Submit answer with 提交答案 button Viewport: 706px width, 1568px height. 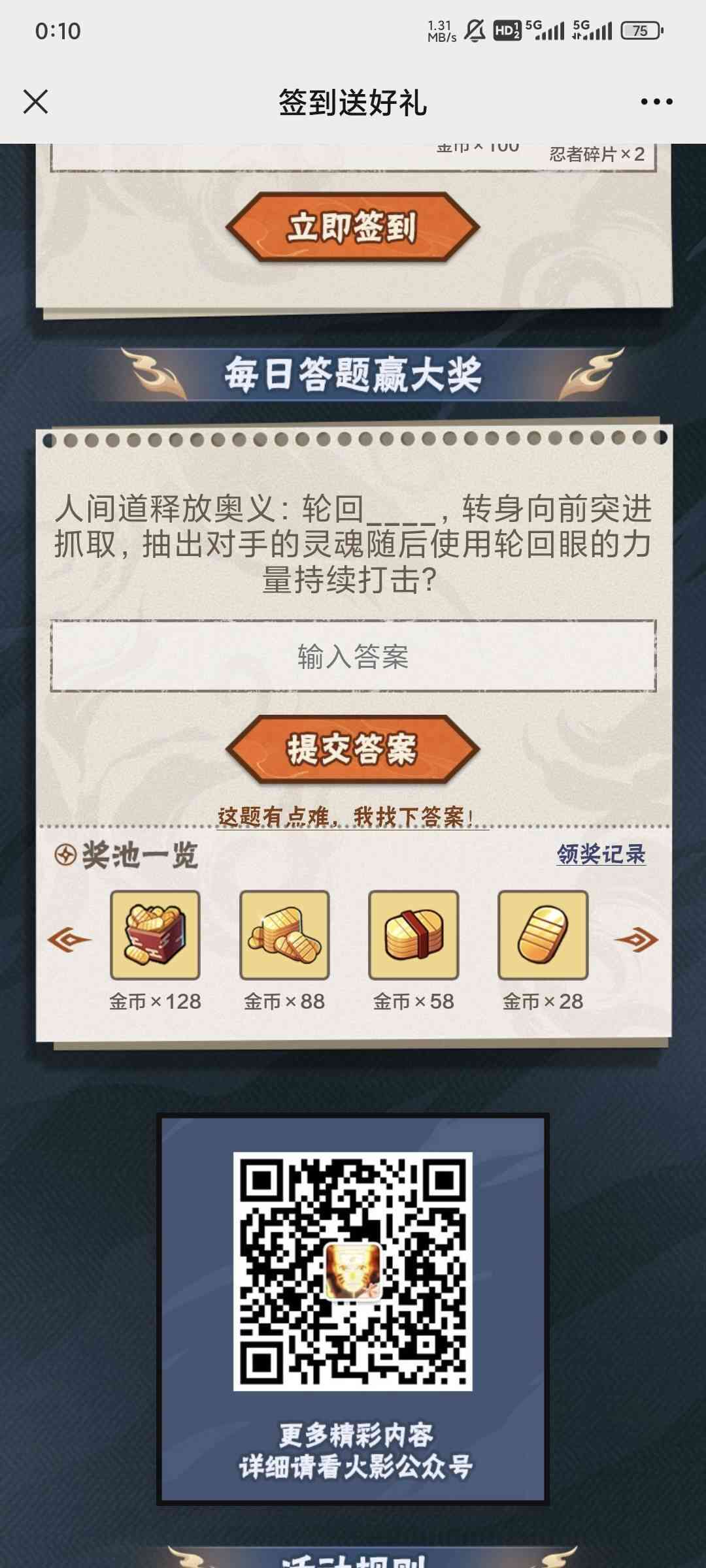[353, 749]
